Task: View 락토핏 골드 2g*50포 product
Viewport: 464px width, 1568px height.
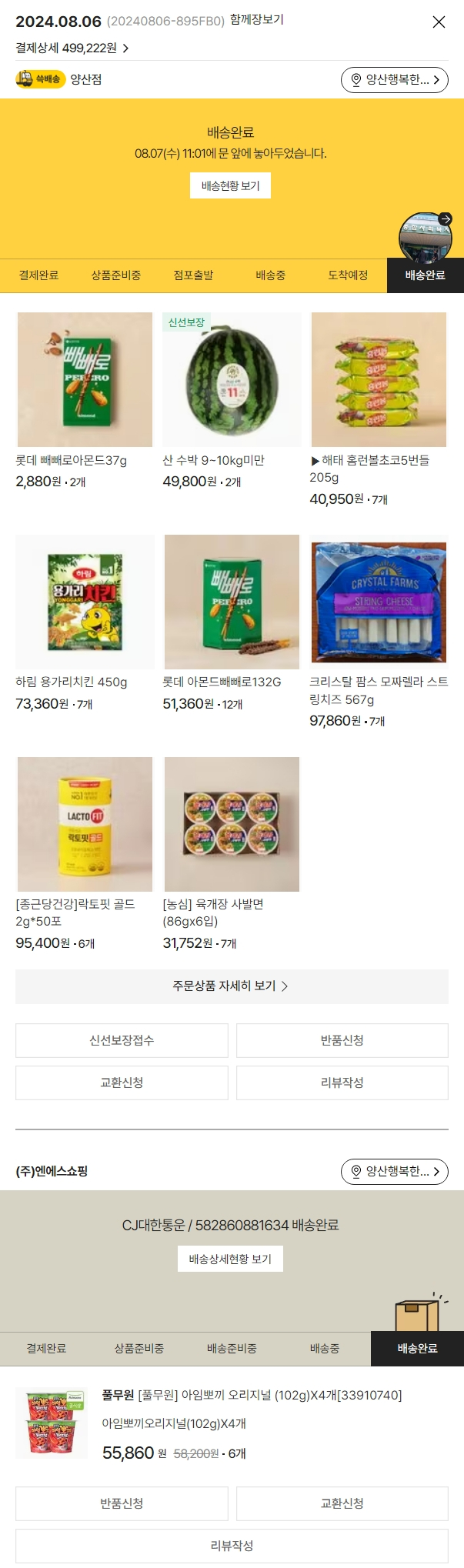Action: pyautogui.click(x=85, y=824)
